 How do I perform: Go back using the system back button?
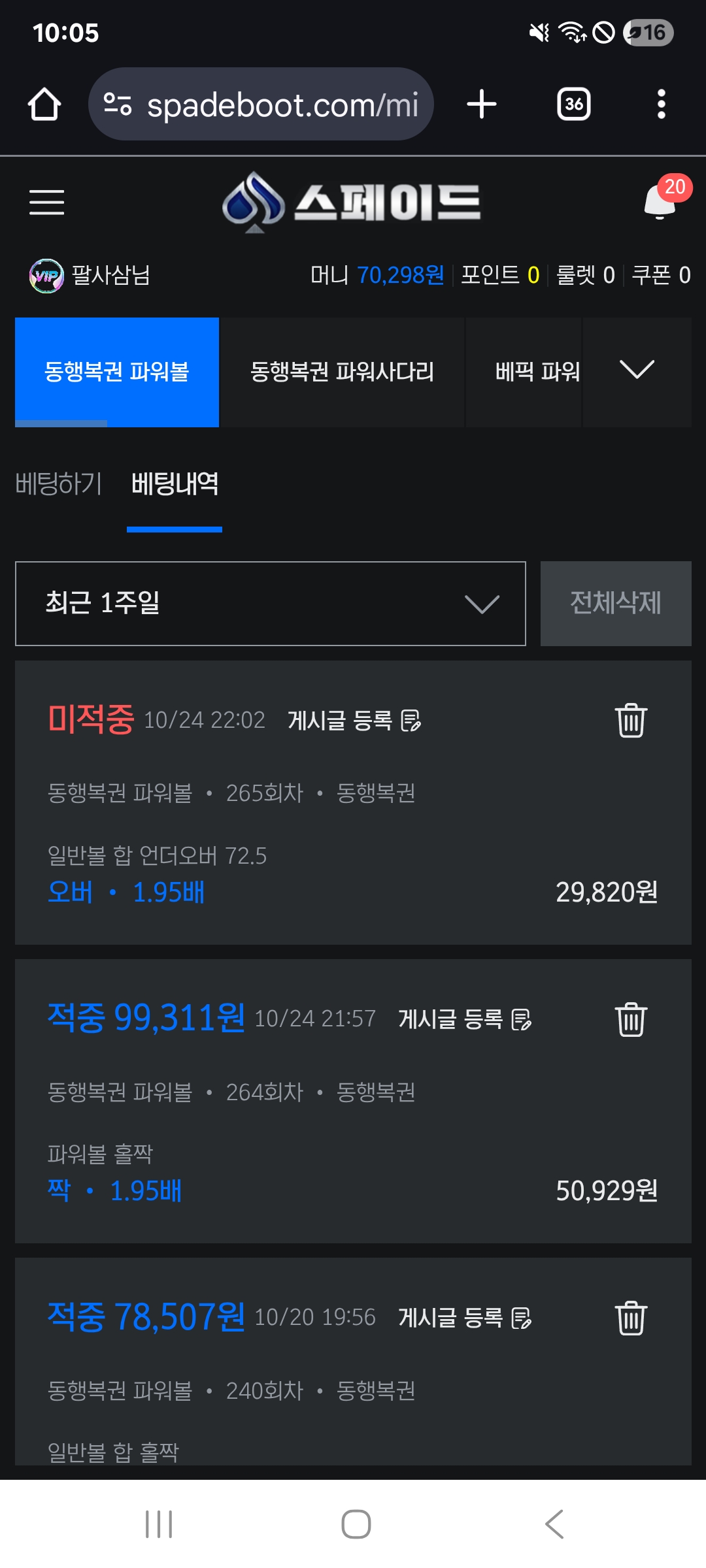[x=554, y=1524]
